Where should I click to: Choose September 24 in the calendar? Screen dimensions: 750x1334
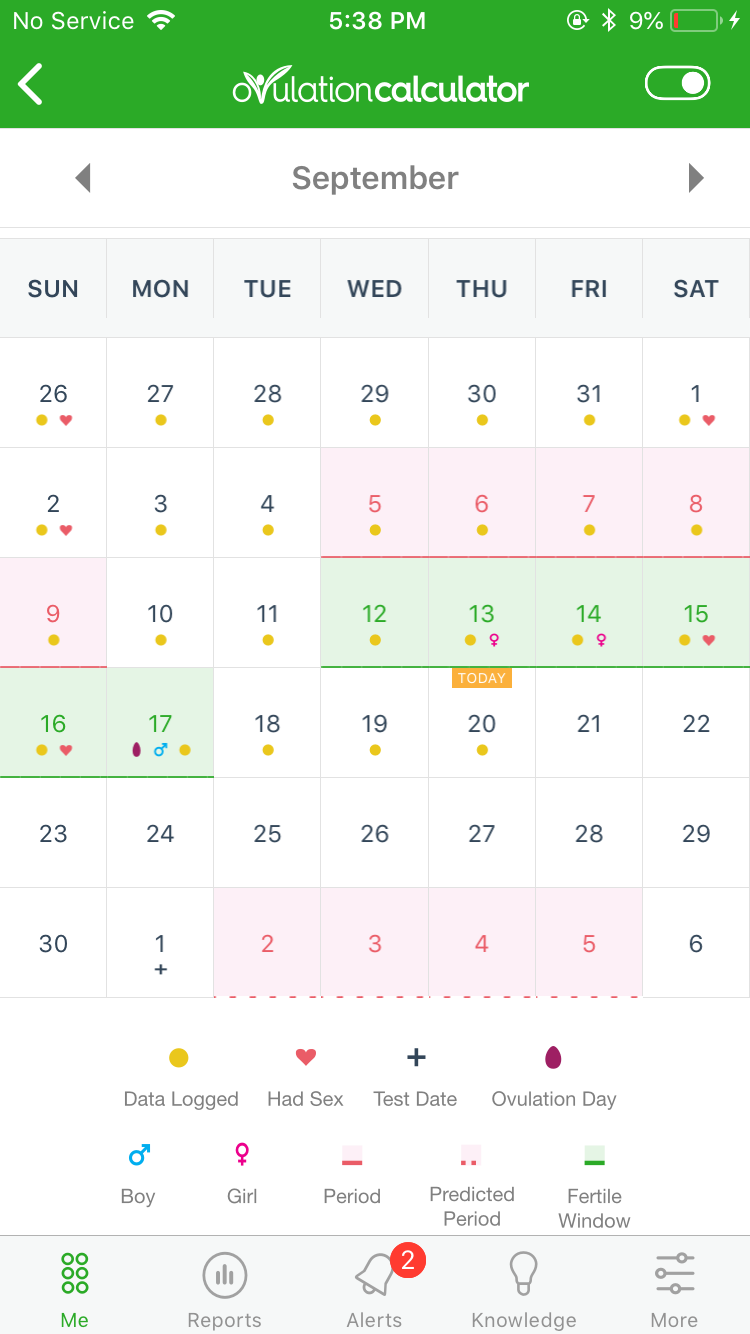pyautogui.click(x=160, y=833)
